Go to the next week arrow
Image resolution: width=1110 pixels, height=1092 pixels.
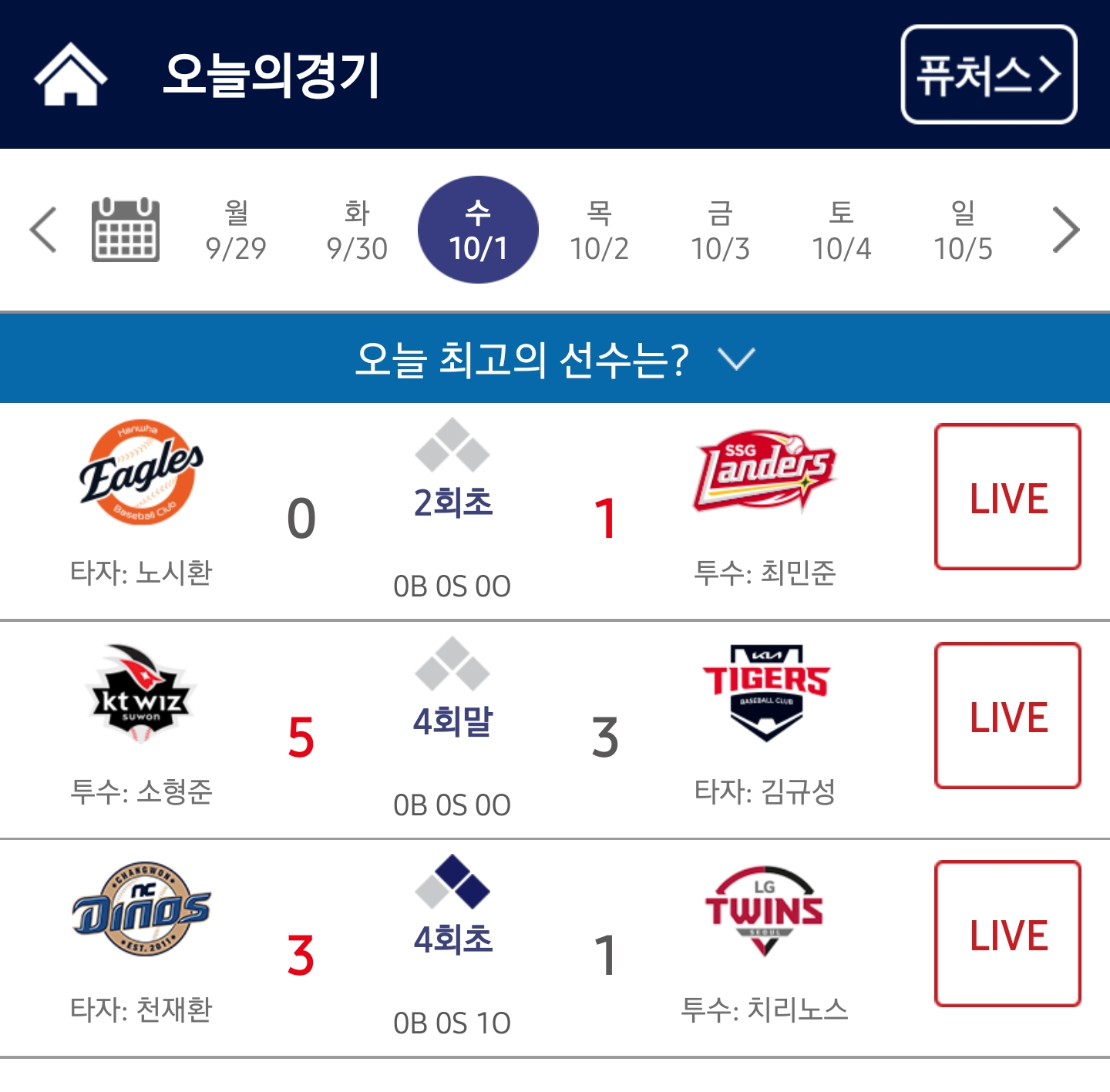coord(1066,230)
